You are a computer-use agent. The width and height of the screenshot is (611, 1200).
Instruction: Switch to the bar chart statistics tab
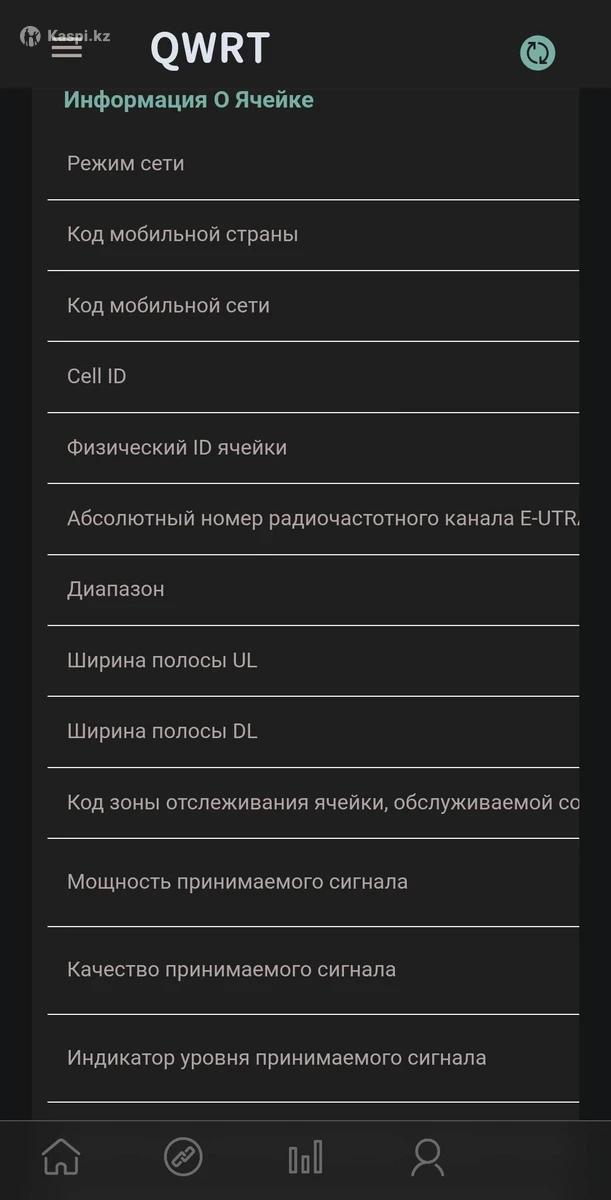pyautogui.click(x=305, y=1158)
